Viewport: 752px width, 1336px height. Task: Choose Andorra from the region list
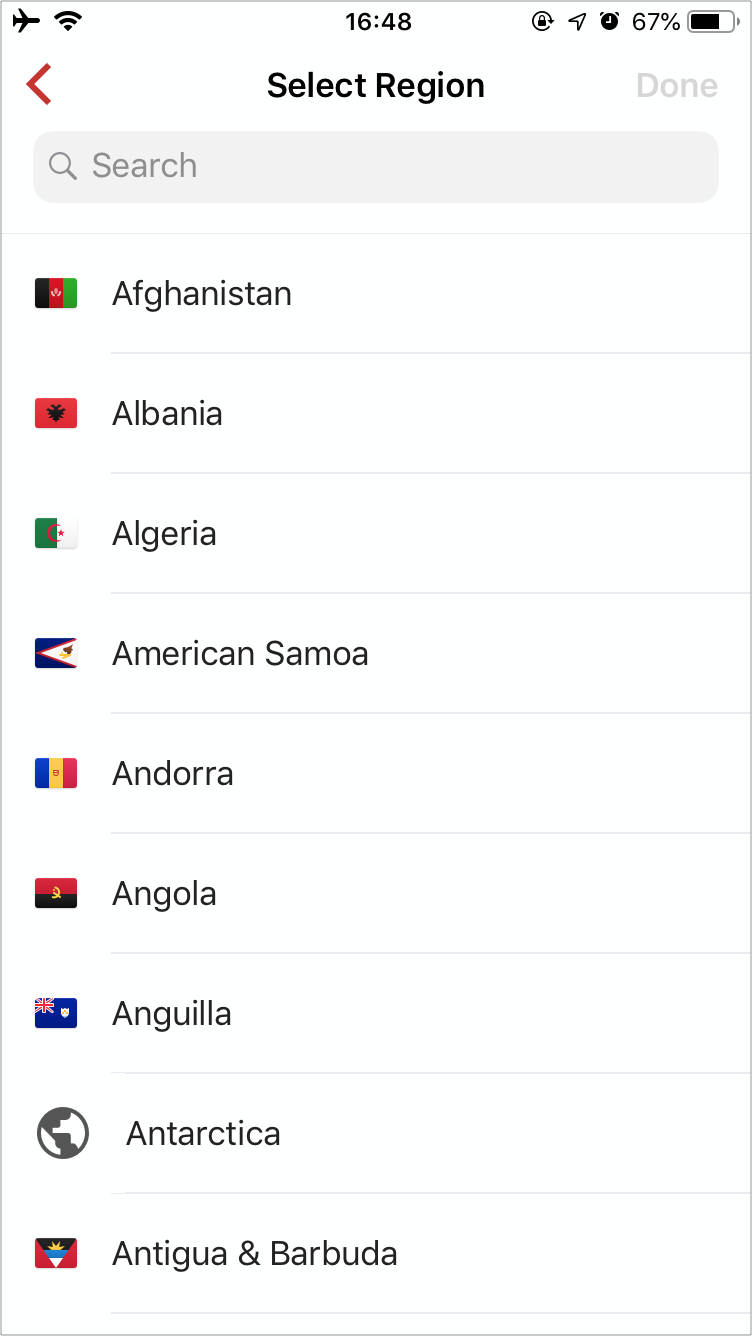pyautogui.click(x=376, y=774)
